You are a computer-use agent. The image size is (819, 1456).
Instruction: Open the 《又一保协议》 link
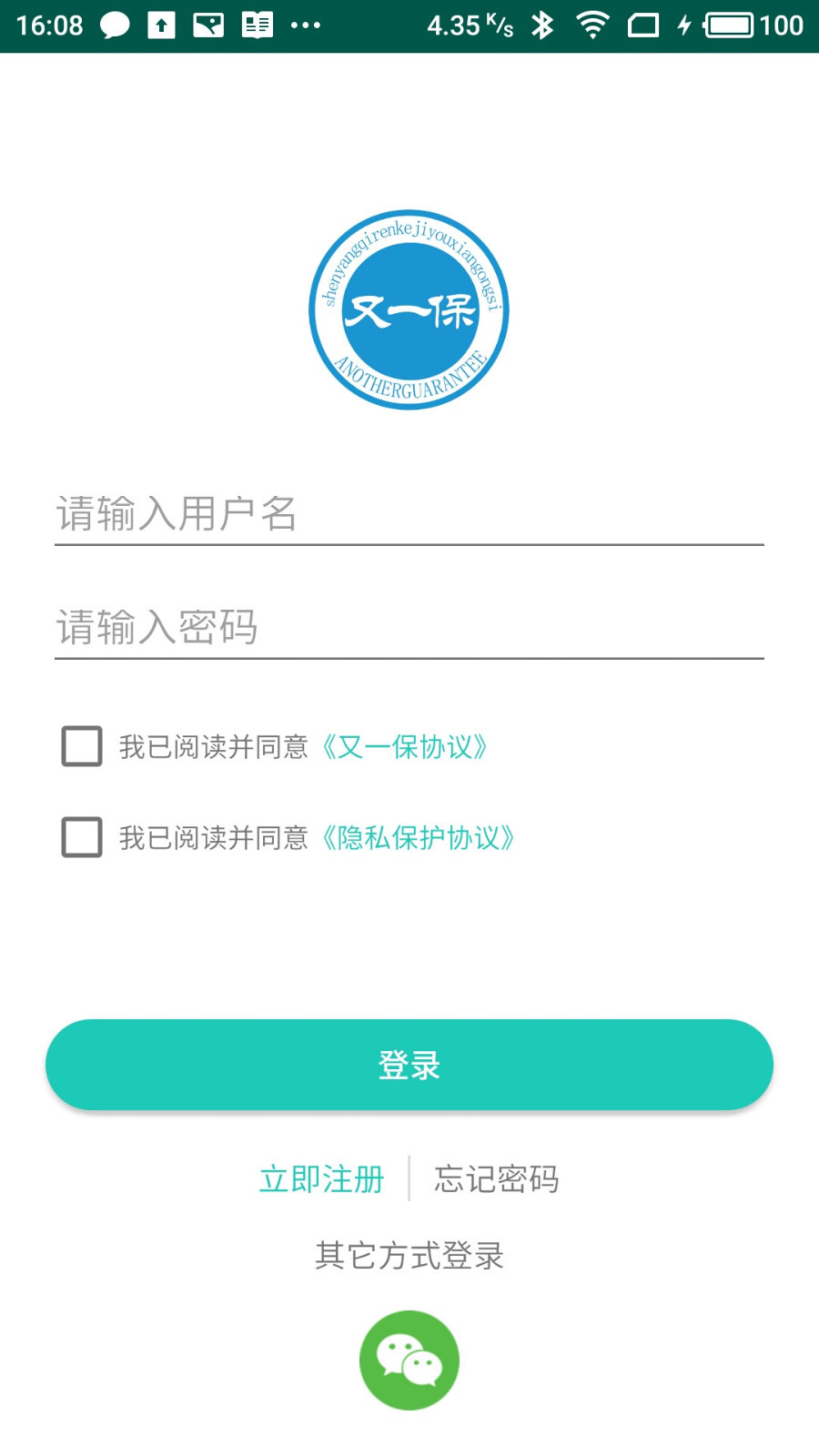click(405, 747)
